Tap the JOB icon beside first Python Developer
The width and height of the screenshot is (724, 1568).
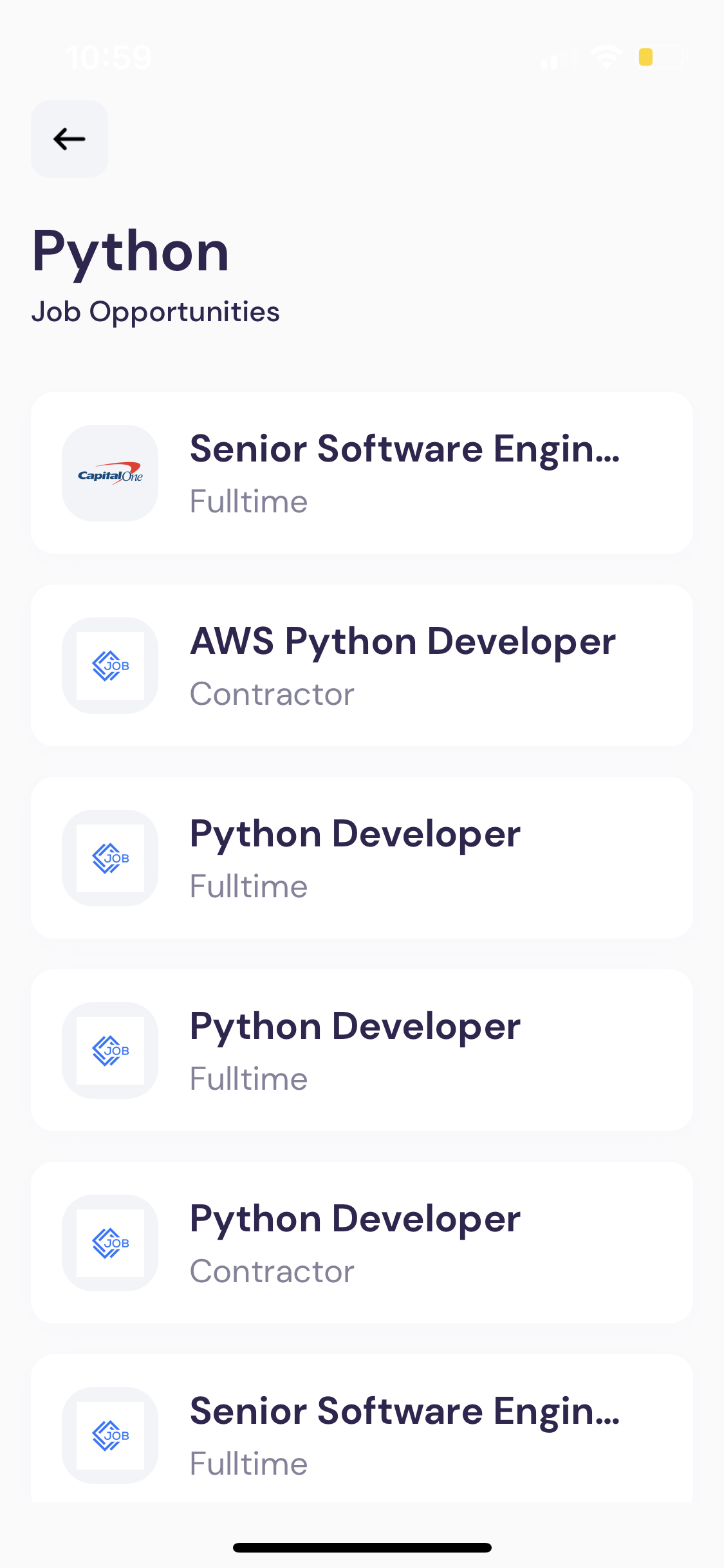(109, 858)
